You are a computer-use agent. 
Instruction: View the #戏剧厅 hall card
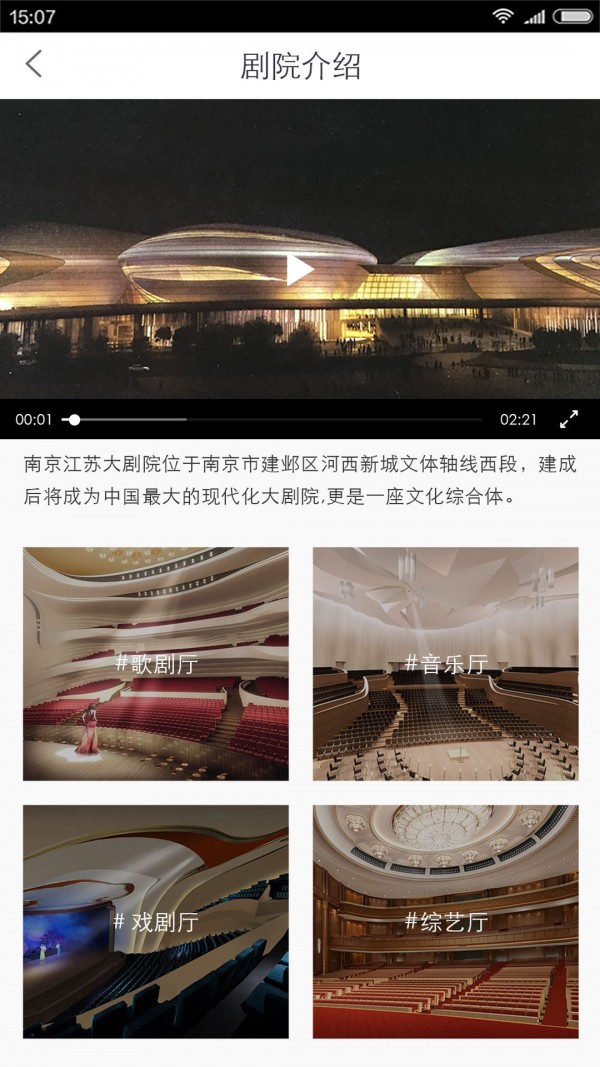(x=156, y=922)
